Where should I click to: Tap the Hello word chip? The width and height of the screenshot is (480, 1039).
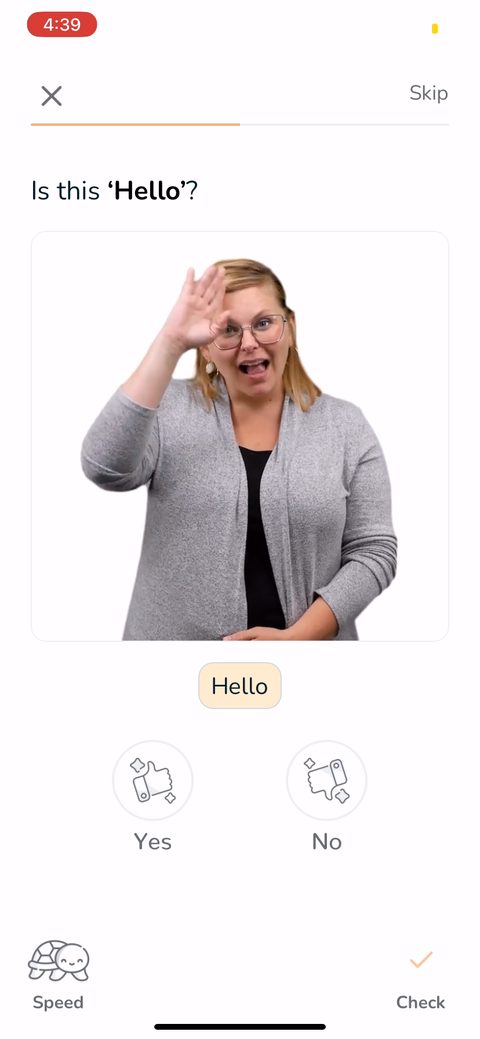[240, 686]
